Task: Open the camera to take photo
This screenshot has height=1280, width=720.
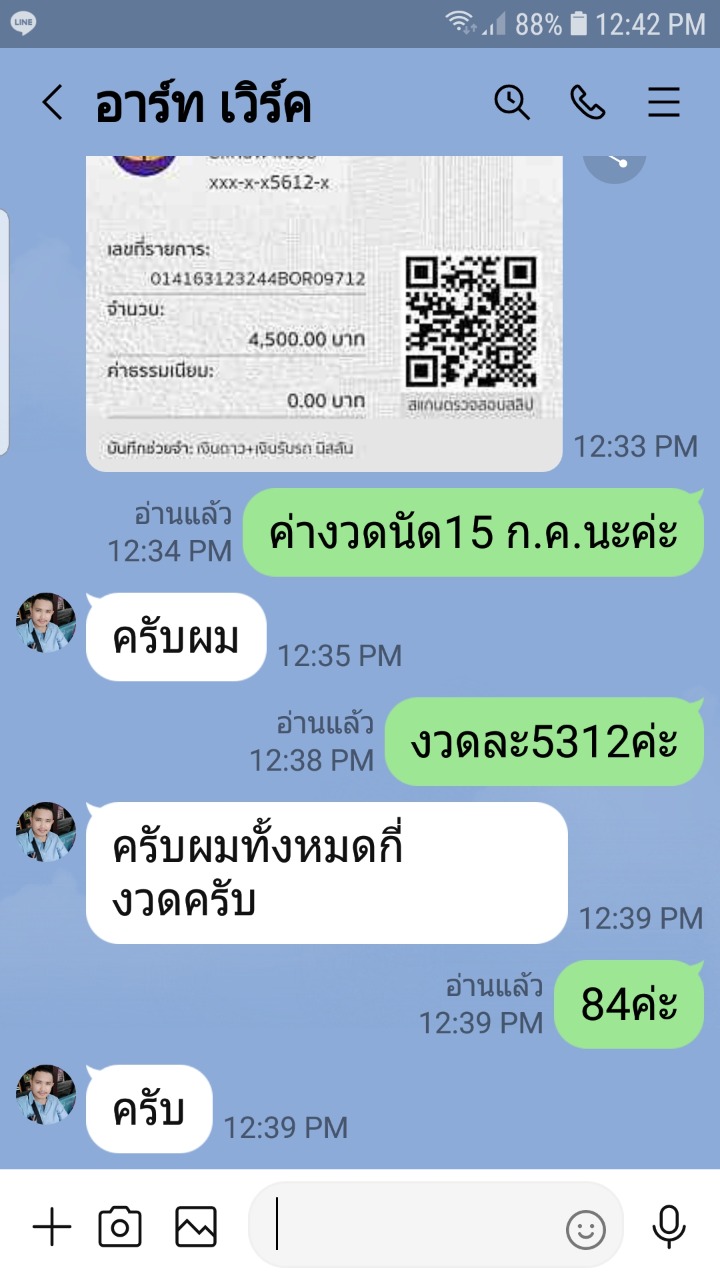Action: coord(120,1226)
